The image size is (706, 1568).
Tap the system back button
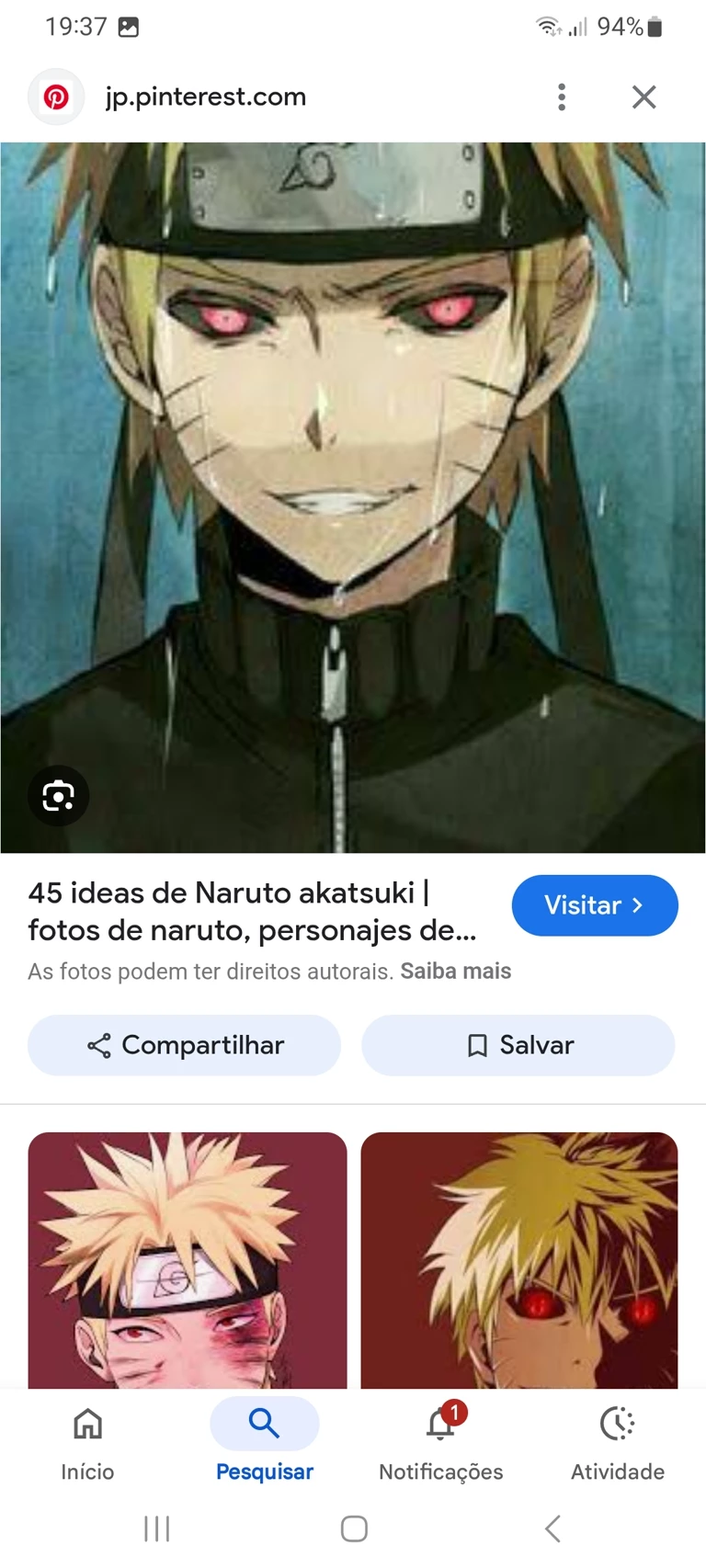point(552,1528)
